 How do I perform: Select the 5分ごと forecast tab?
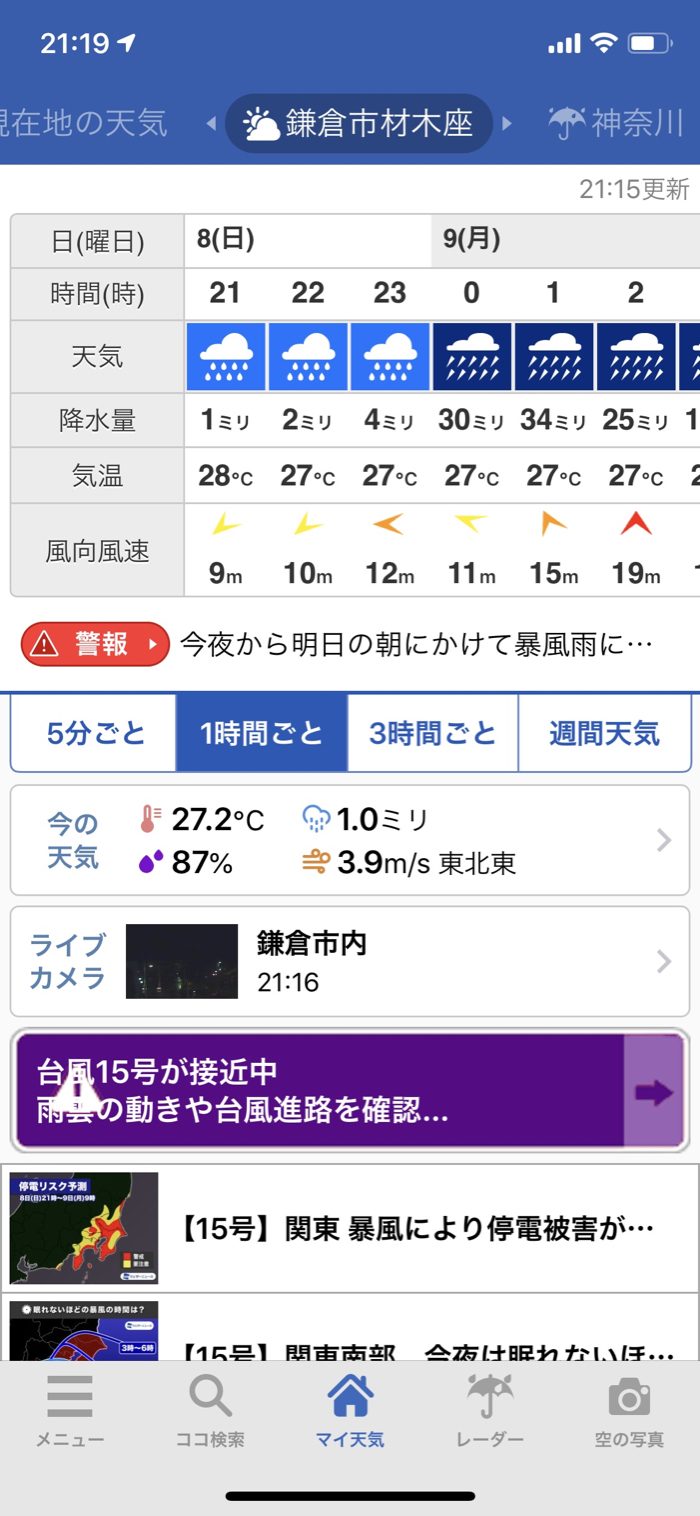[x=95, y=733]
